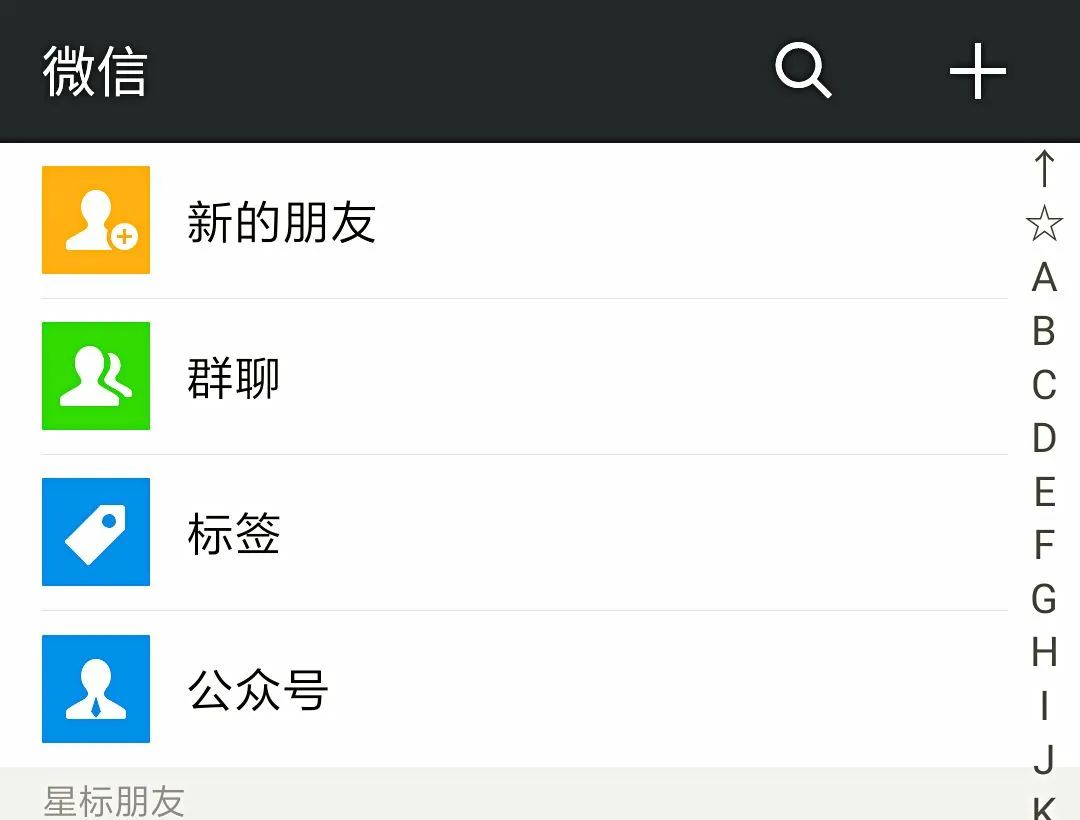Select letter J in the side index
Viewport: 1080px width, 820px height.
[x=1044, y=760]
